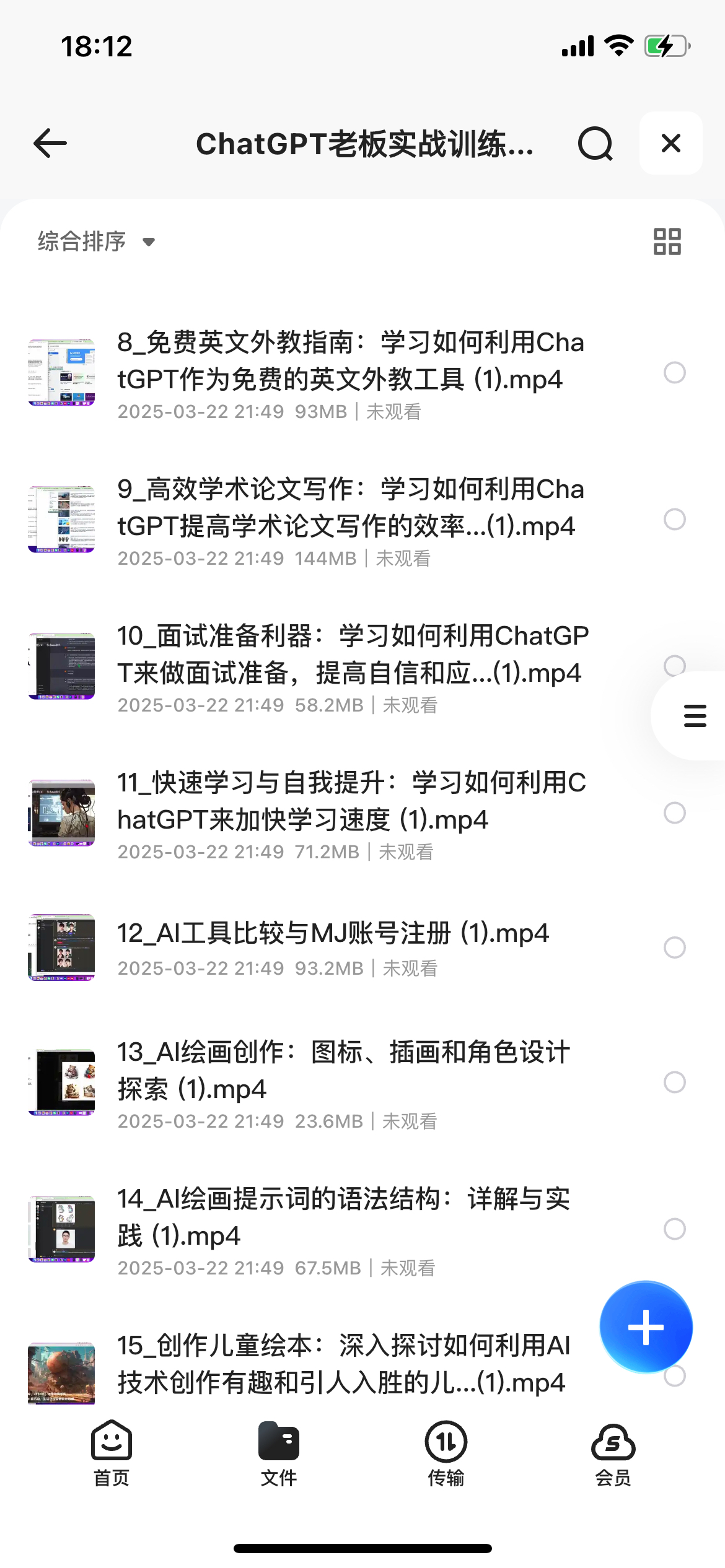Open video 12_AI工具比较与MJ账号注册
The height and width of the screenshot is (1568, 725).
[333, 933]
